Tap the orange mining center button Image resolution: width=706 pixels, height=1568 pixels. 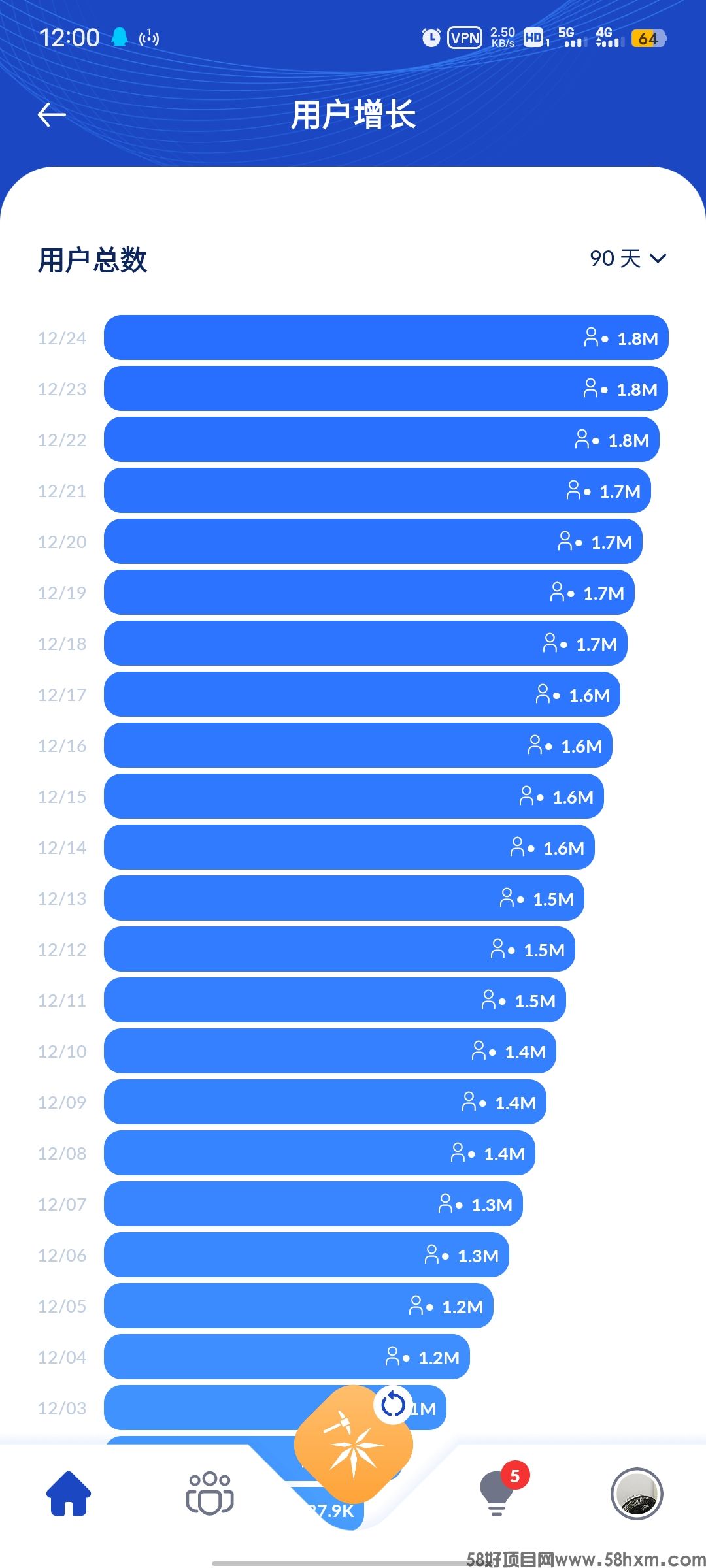(x=354, y=1445)
